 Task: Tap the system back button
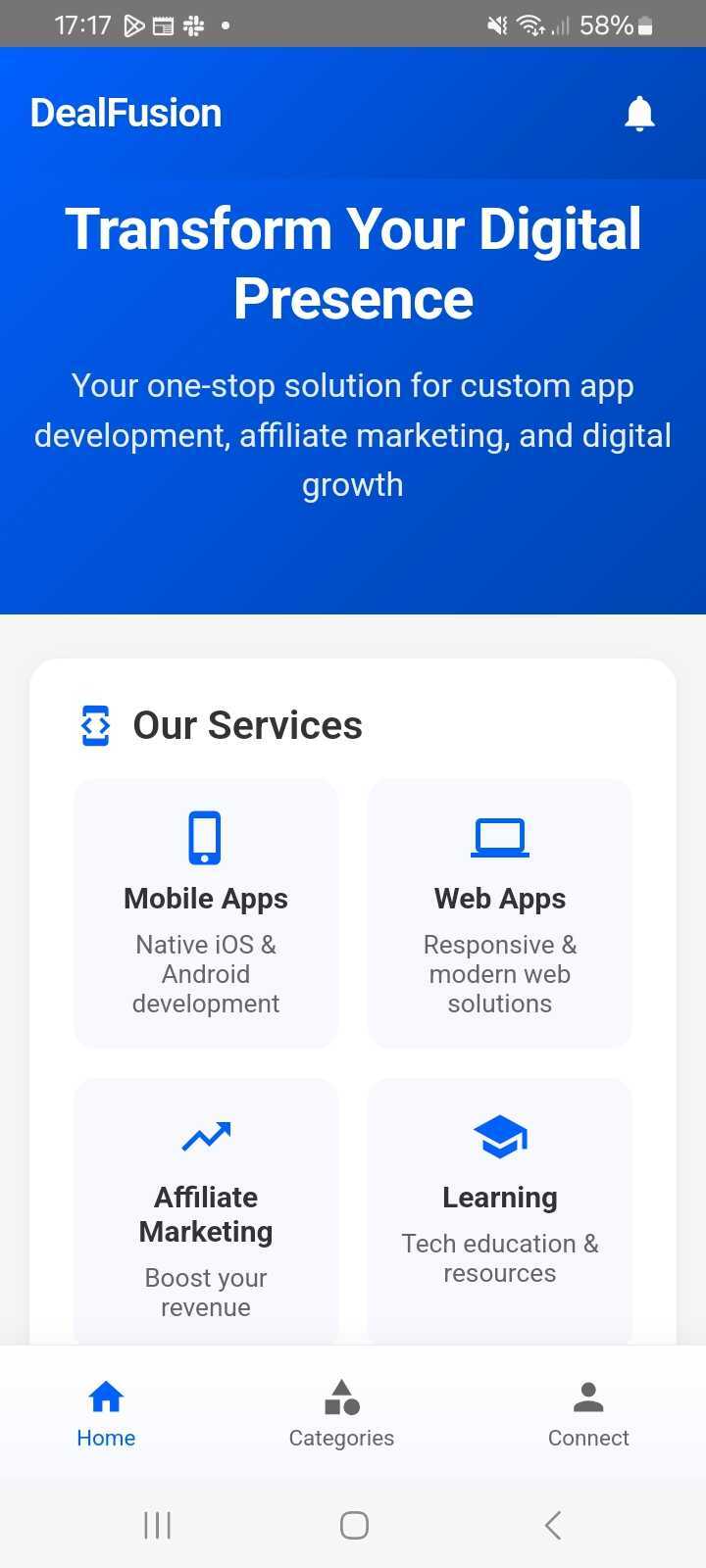tap(553, 1525)
